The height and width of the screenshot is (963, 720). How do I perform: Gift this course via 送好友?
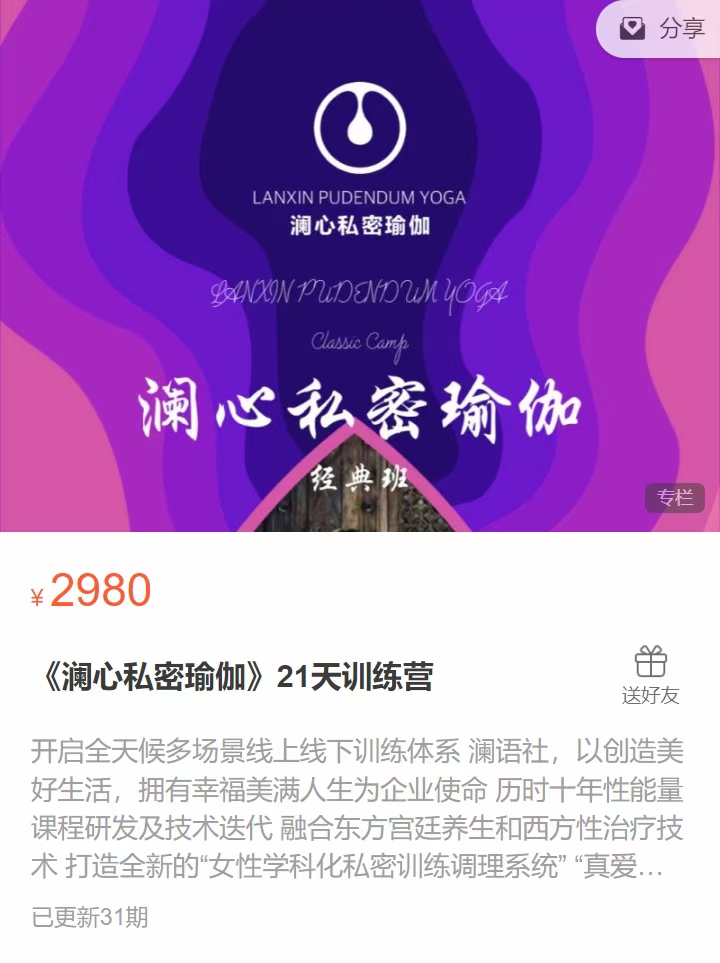650,676
